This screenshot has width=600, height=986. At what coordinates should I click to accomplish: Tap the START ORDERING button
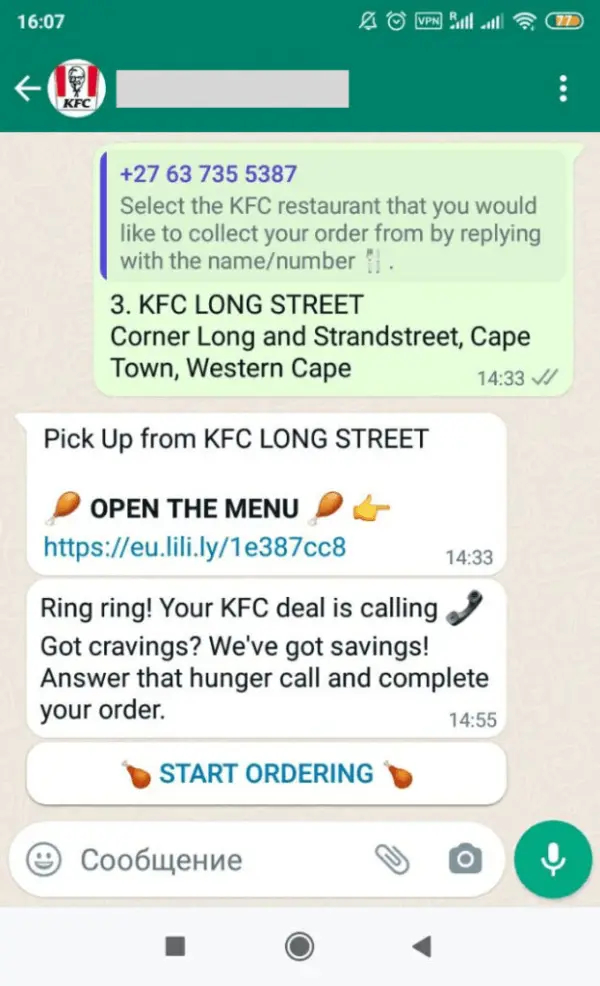266,773
